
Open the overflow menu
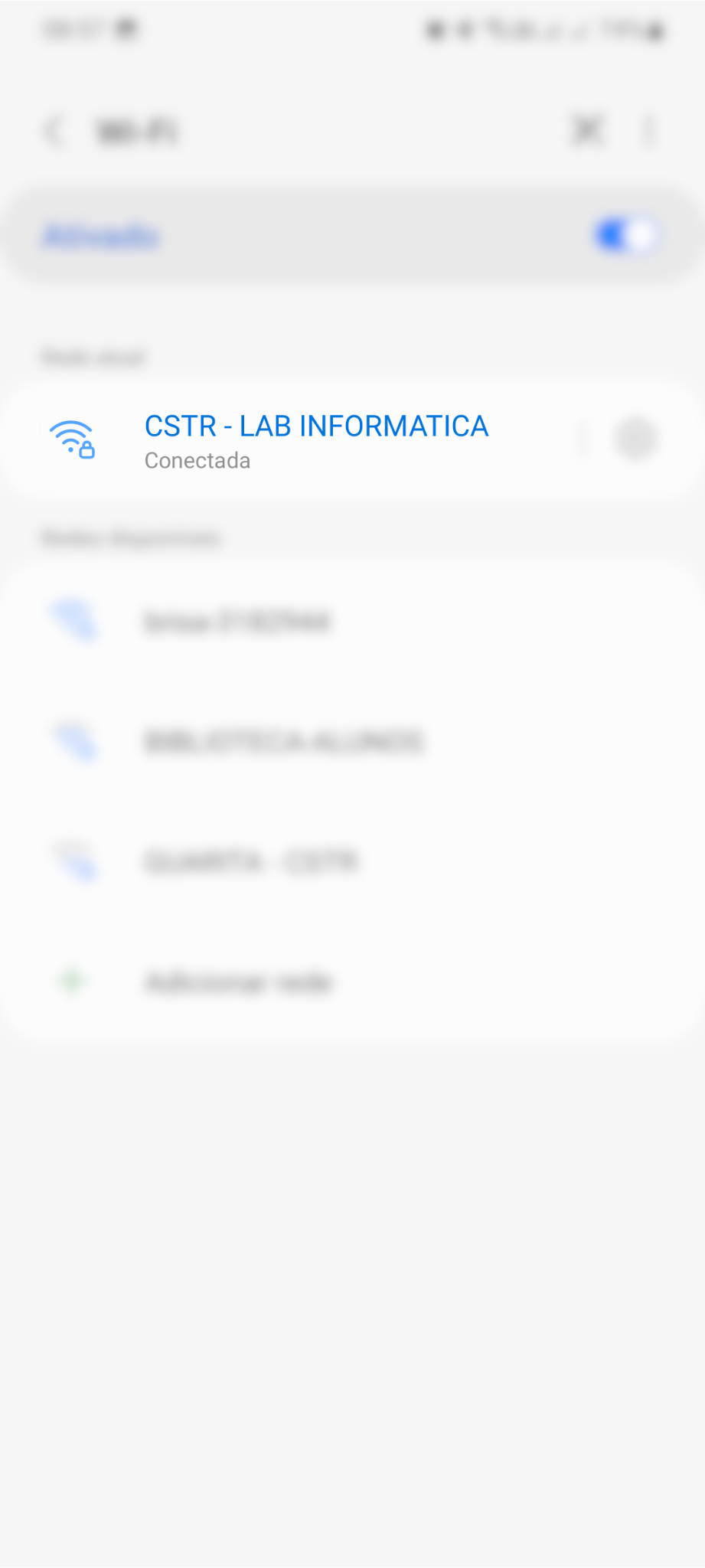click(x=649, y=131)
